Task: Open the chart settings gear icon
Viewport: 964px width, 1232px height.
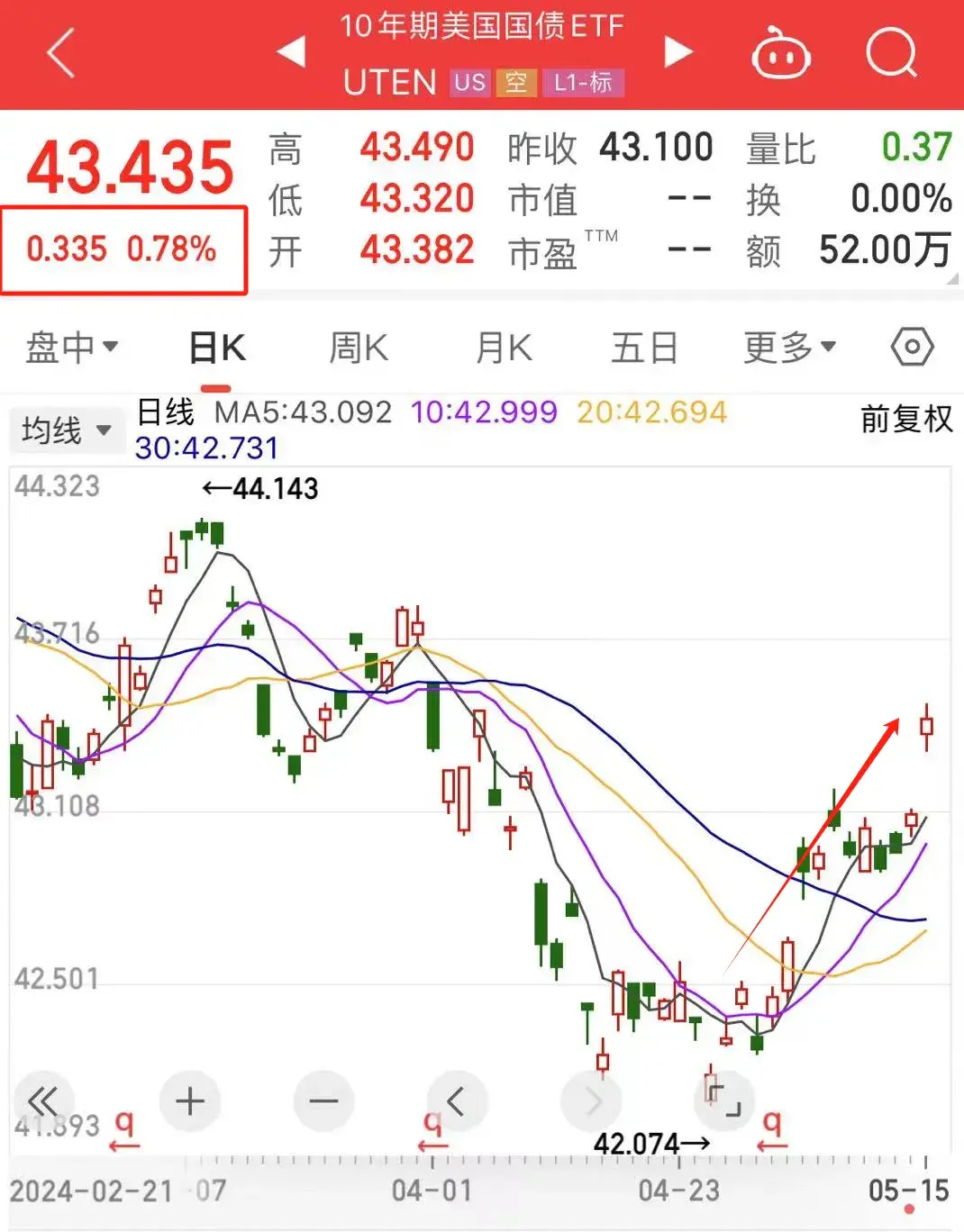Action: coord(912,345)
